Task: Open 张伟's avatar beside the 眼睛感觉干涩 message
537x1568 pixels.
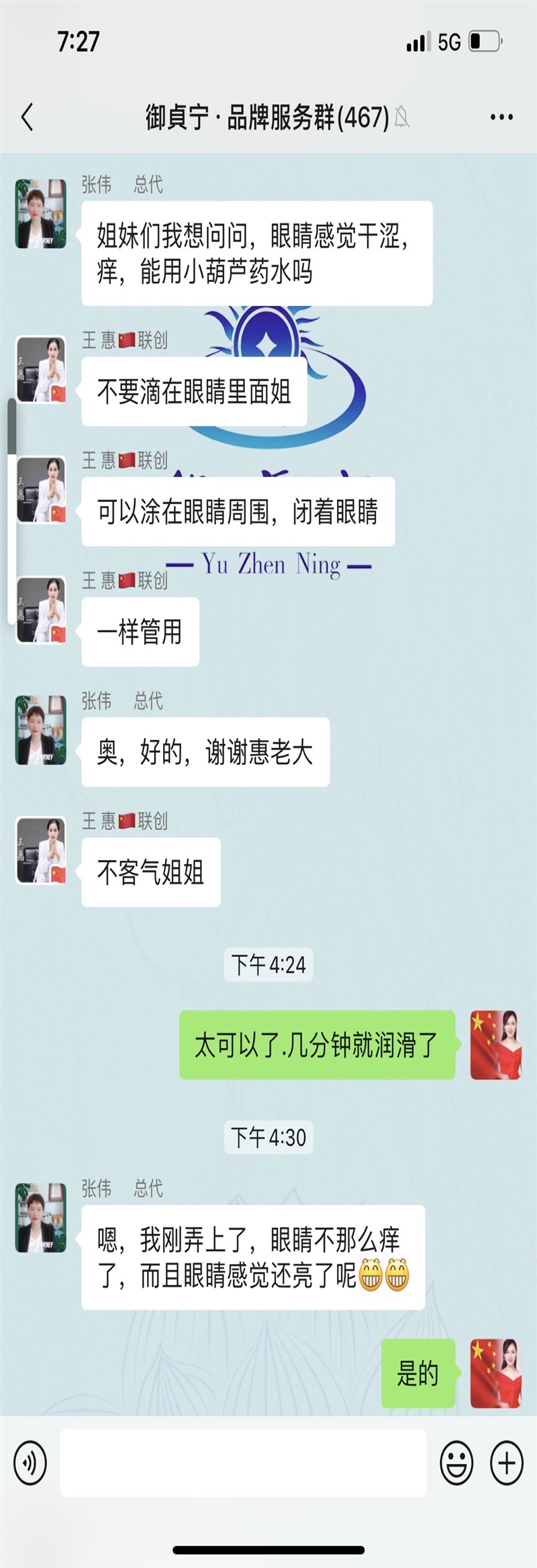Action: coord(41,214)
